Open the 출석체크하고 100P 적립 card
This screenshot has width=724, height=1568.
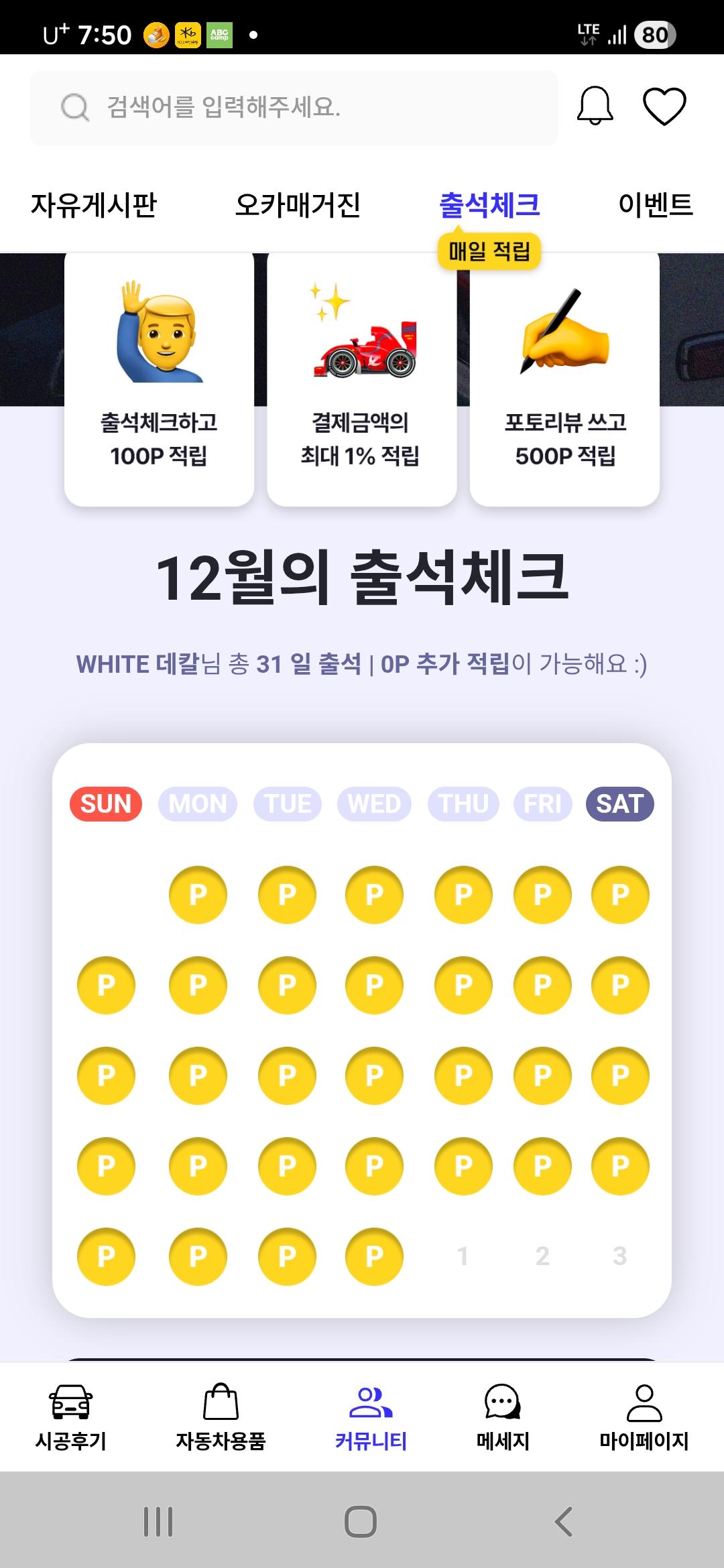[x=159, y=379]
